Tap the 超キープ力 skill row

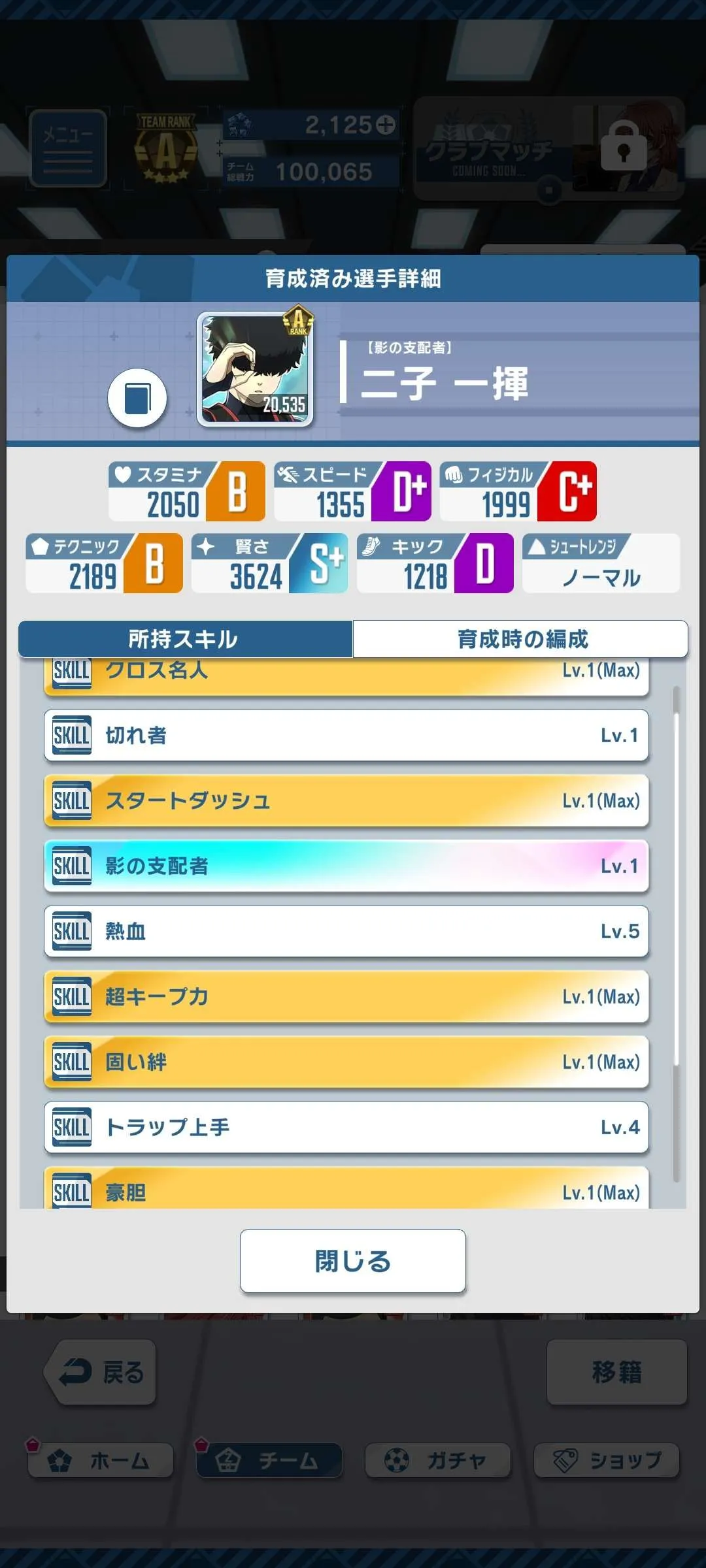pyautogui.click(x=346, y=997)
